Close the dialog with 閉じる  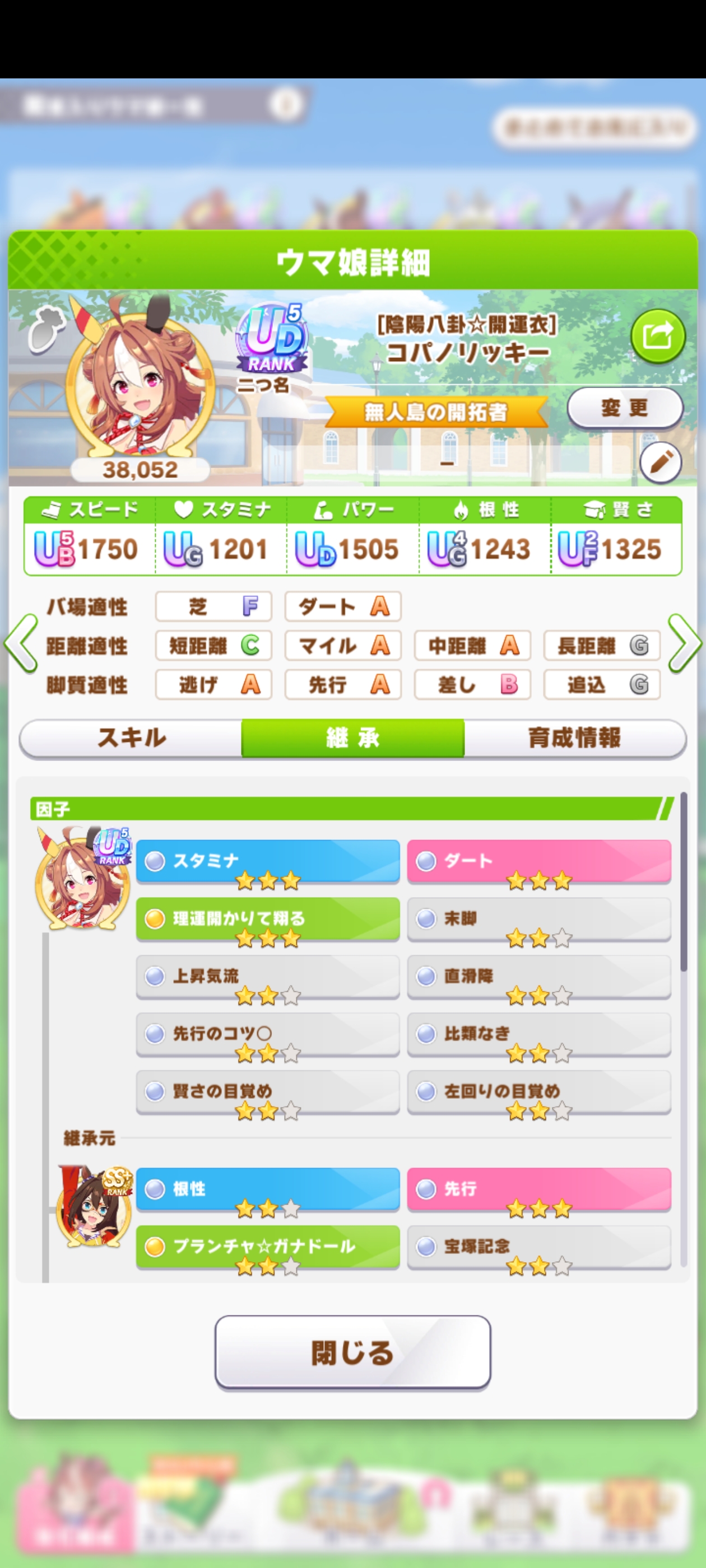pos(352,1352)
